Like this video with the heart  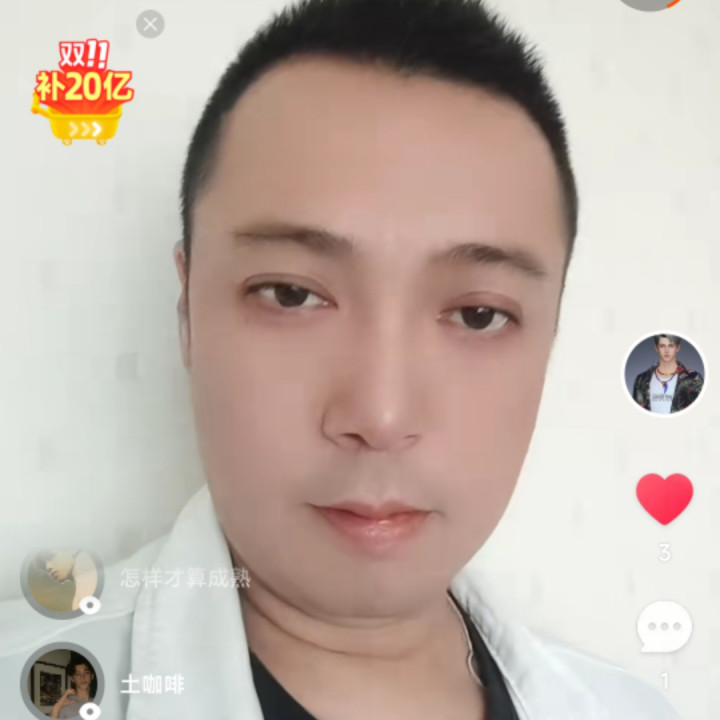(664, 499)
